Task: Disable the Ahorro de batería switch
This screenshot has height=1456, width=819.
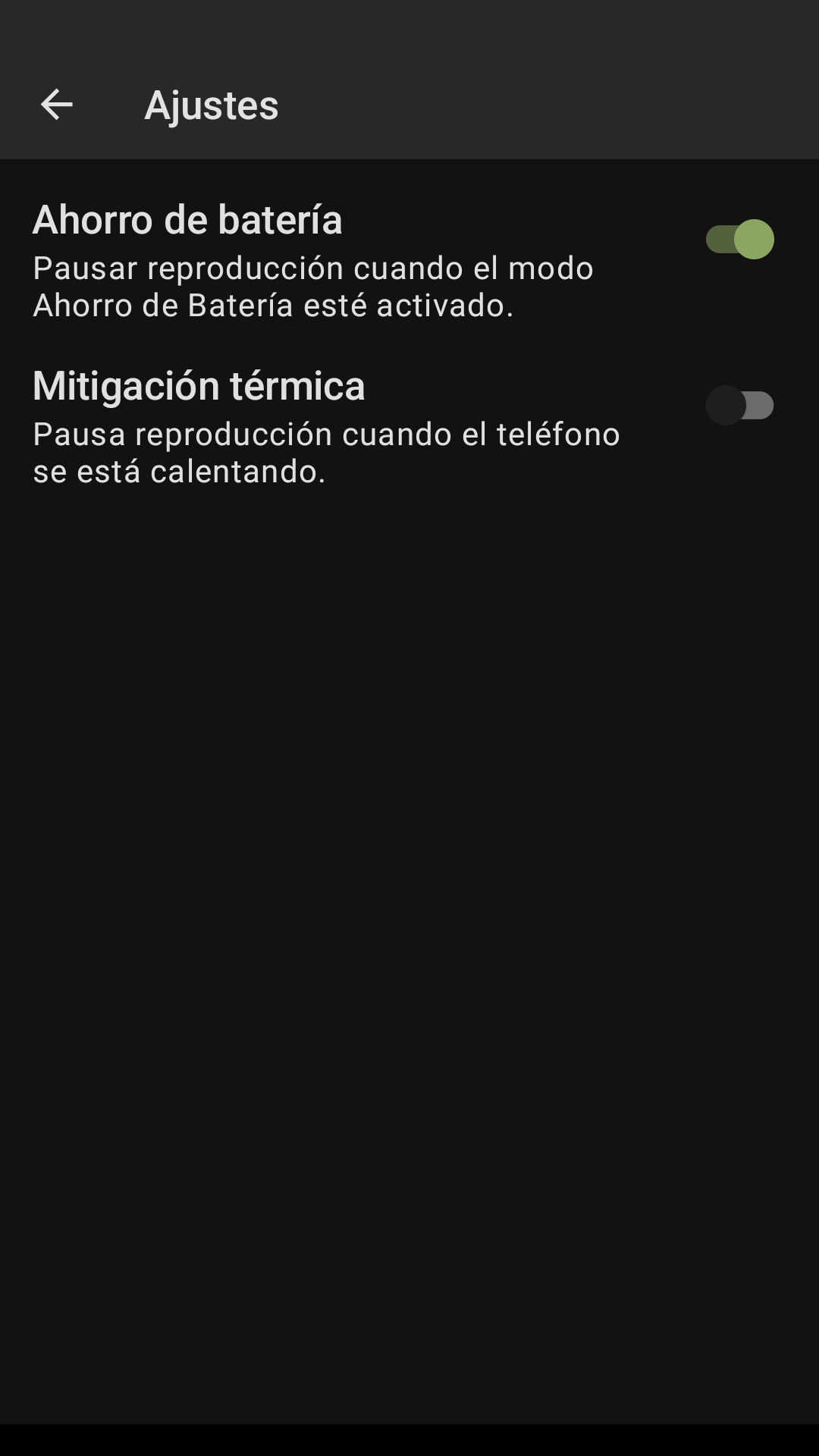Action: point(739,240)
